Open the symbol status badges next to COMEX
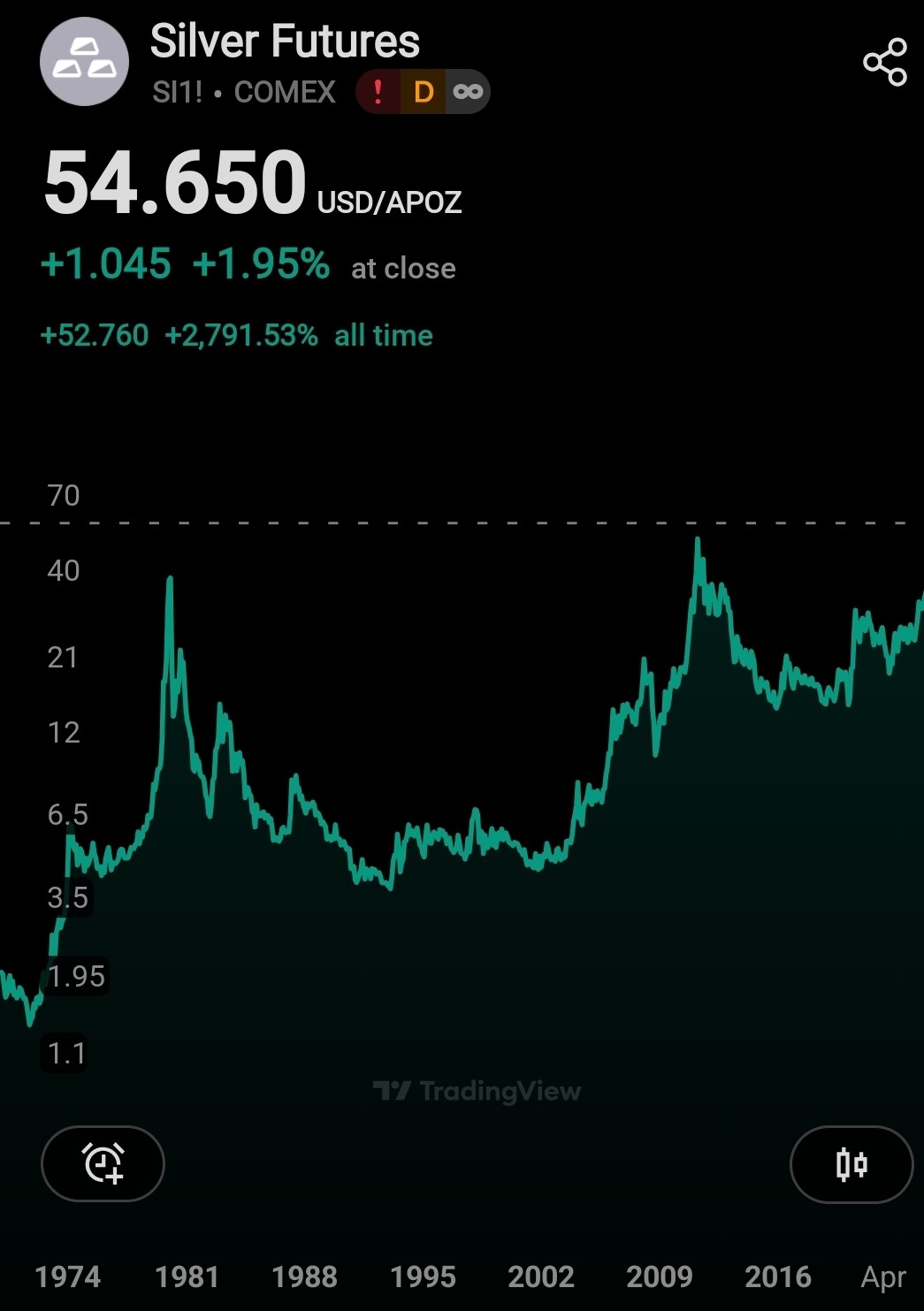924x1311 pixels. (423, 92)
